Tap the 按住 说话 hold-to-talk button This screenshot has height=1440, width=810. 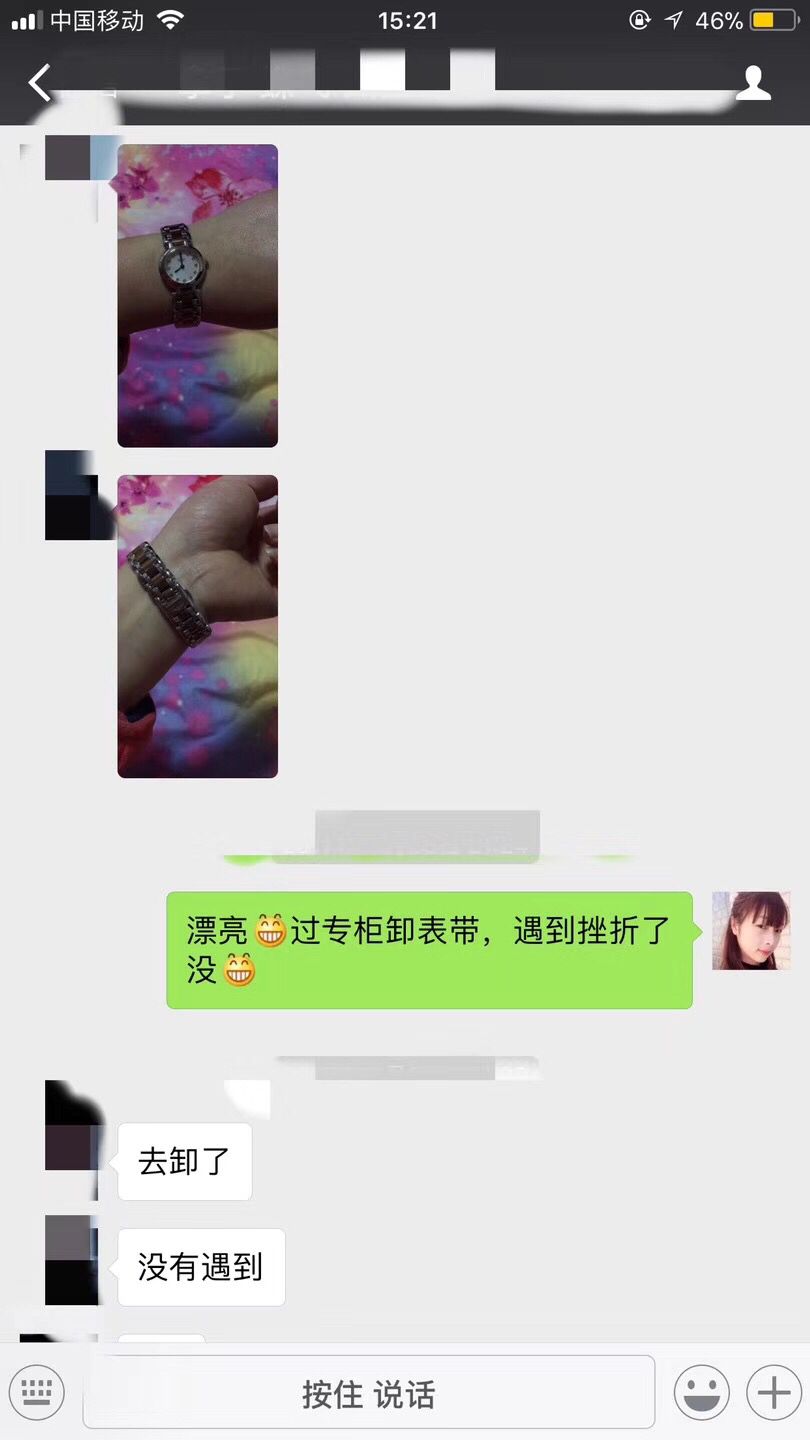tap(368, 1393)
